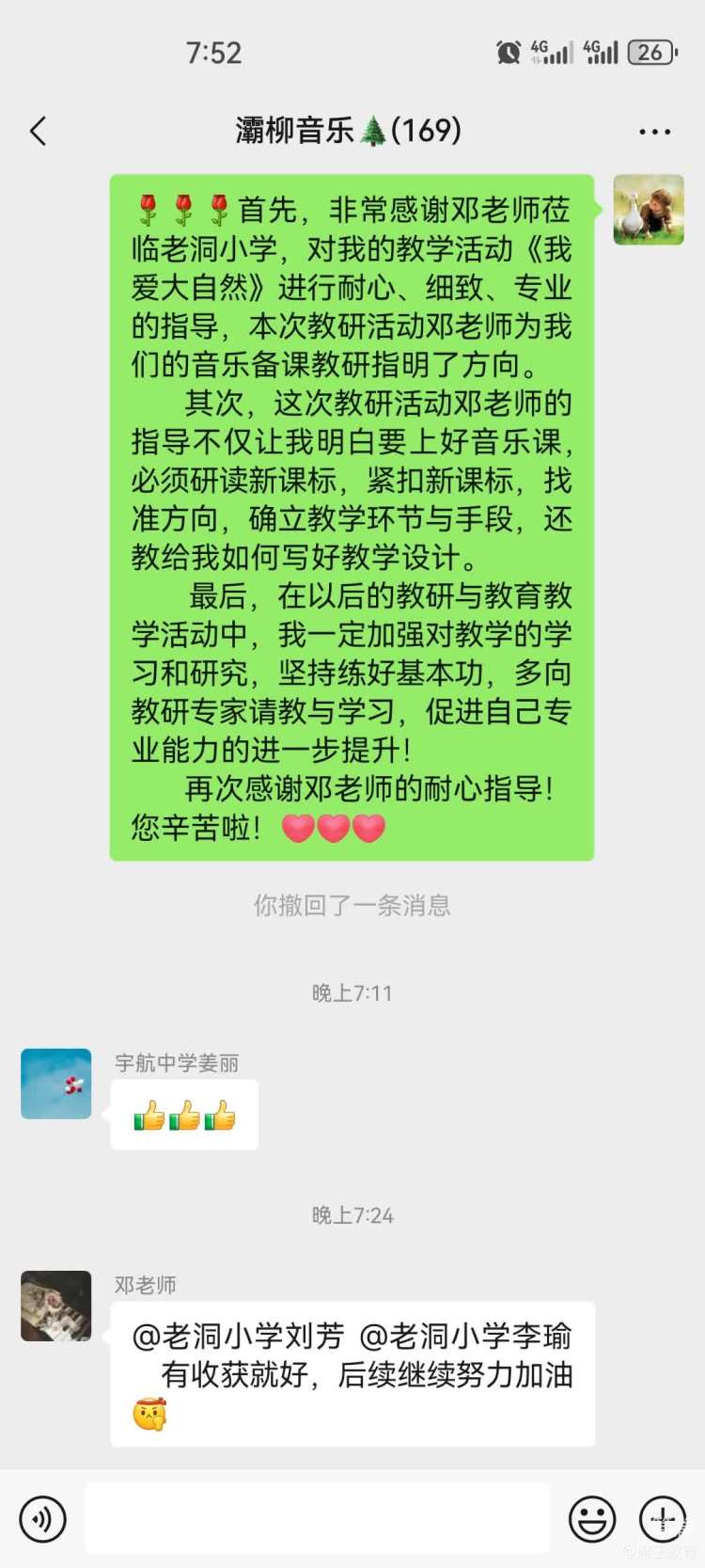Open my own avatar beside the green message
The width and height of the screenshot is (705, 1568).
649,210
